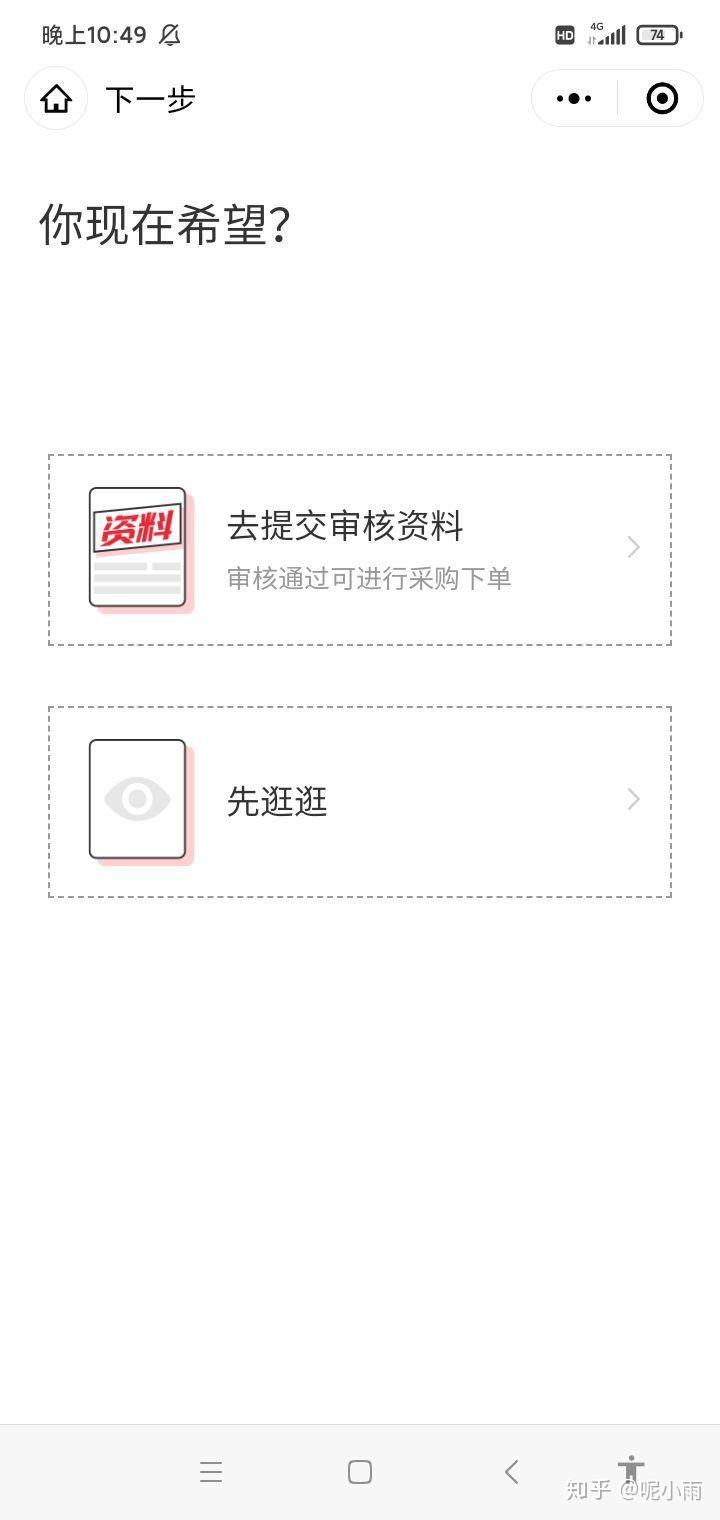Open 先逛逛 details using its right chevron

pyautogui.click(x=632, y=799)
